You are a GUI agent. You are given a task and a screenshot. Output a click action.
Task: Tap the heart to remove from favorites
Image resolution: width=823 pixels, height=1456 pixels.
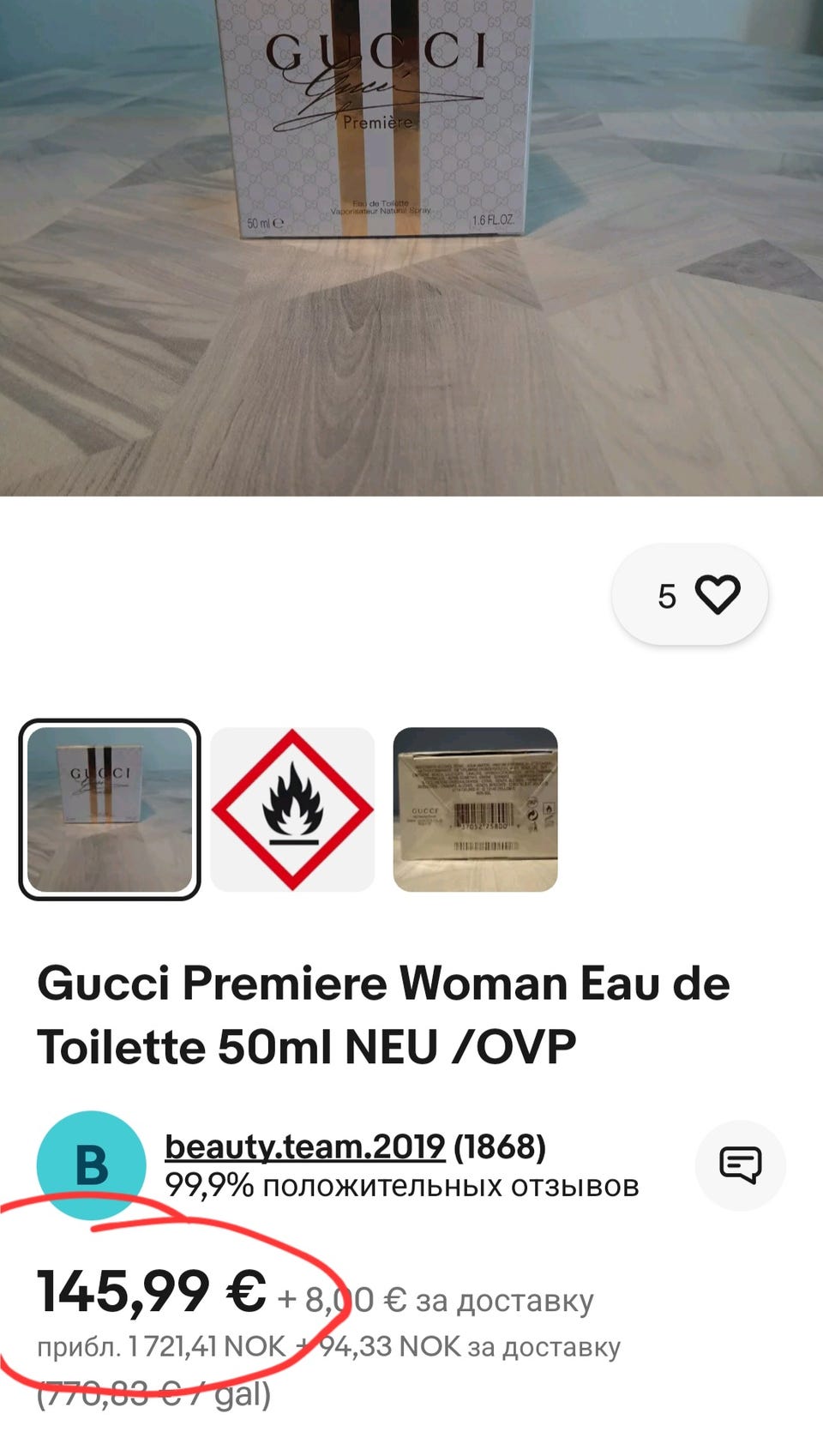[x=717, y=594]
